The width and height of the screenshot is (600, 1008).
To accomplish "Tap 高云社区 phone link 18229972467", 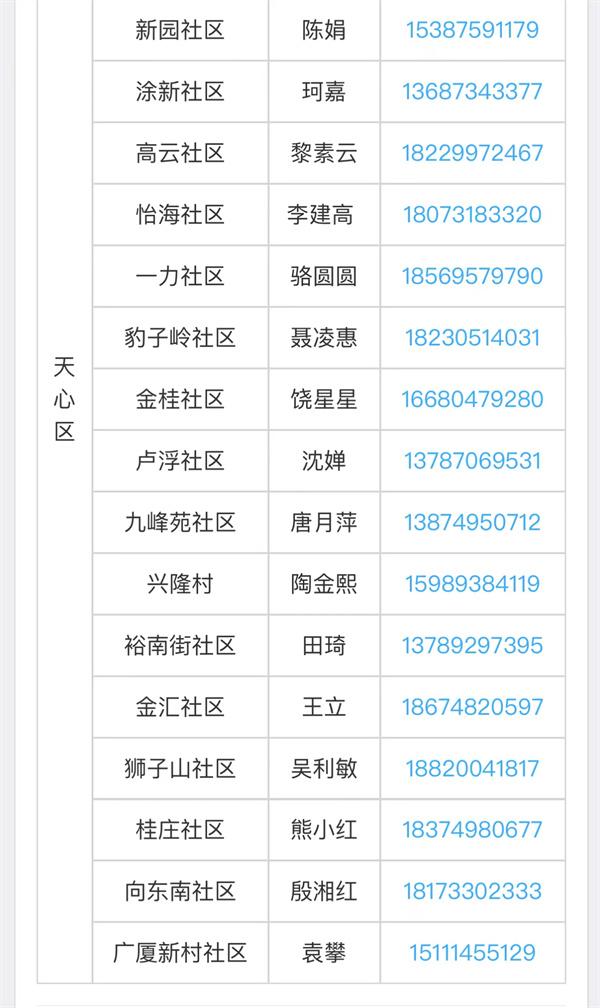I will tap(472, 153).
